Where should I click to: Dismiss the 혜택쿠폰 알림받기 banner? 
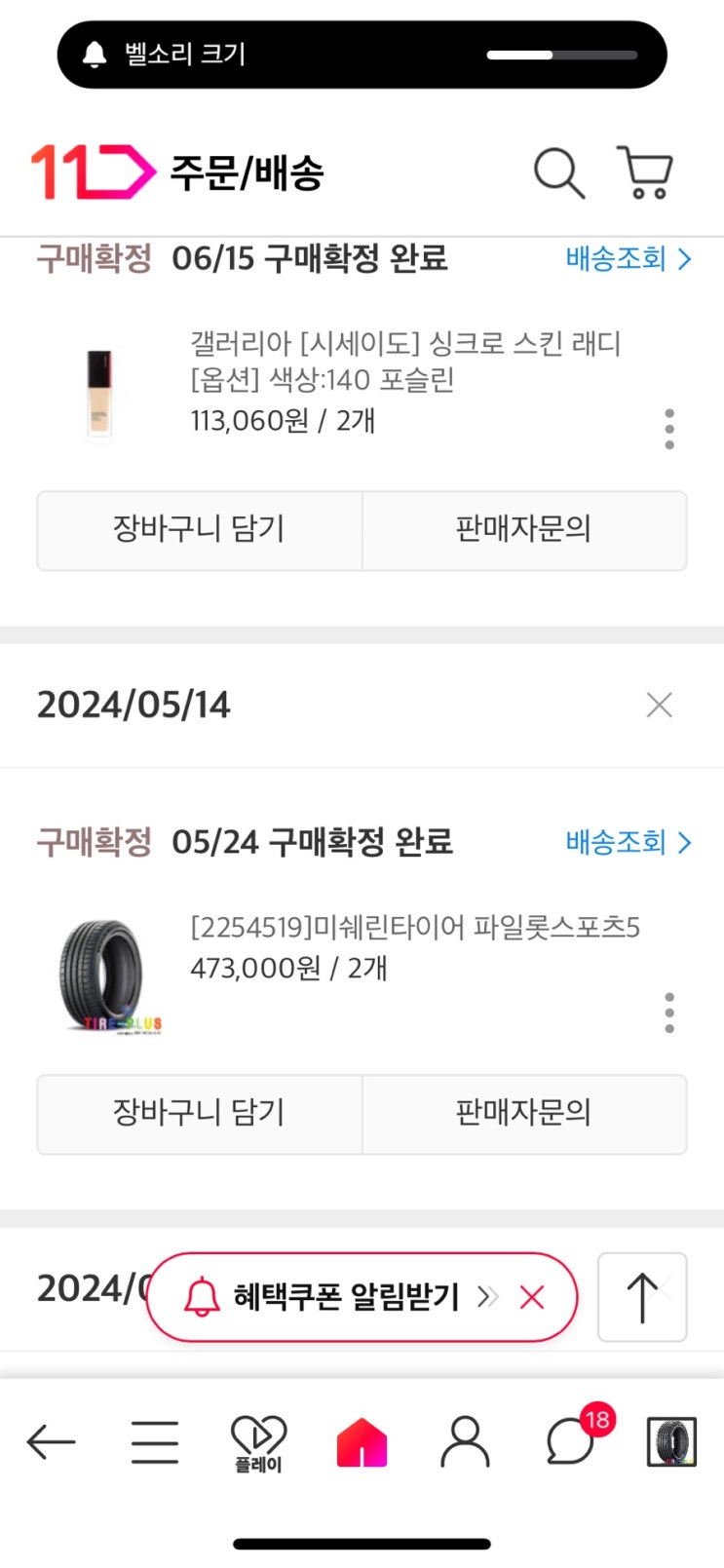(x=532, y=1297)
